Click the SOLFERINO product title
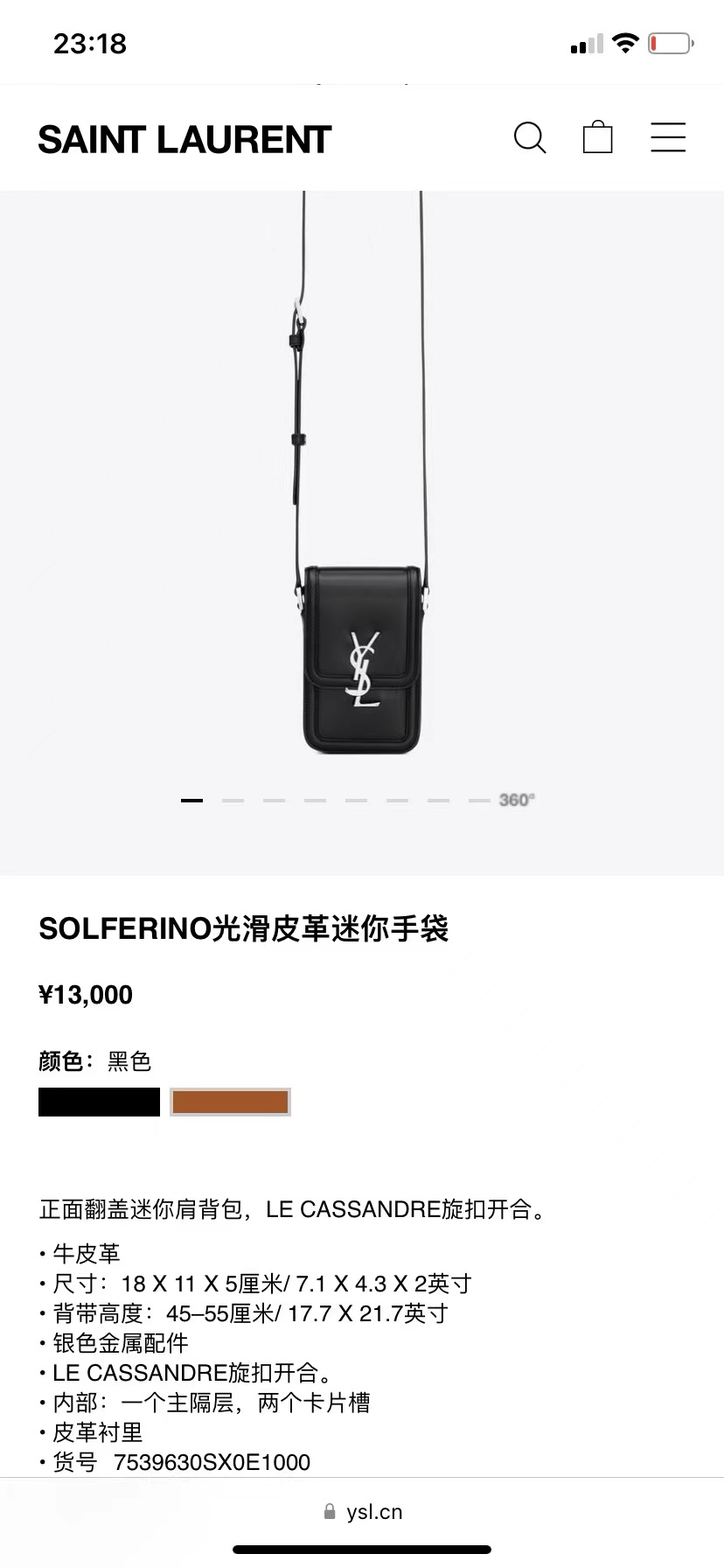Screen dimensions: 724x1568 point(243,930)
